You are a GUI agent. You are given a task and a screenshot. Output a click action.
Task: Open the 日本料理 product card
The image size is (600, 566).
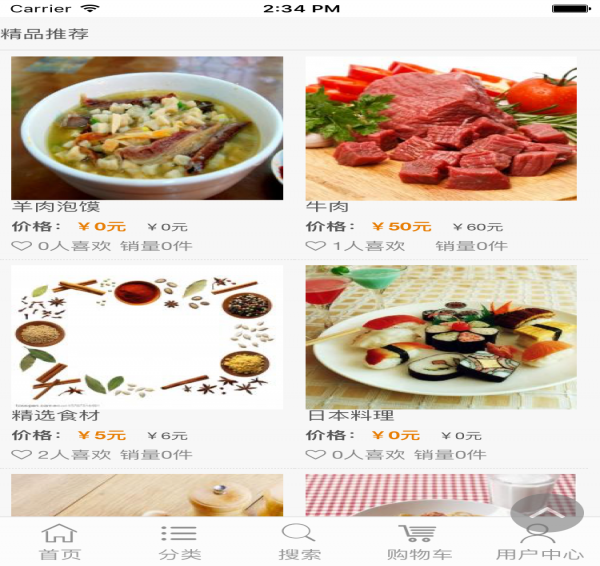441,337
